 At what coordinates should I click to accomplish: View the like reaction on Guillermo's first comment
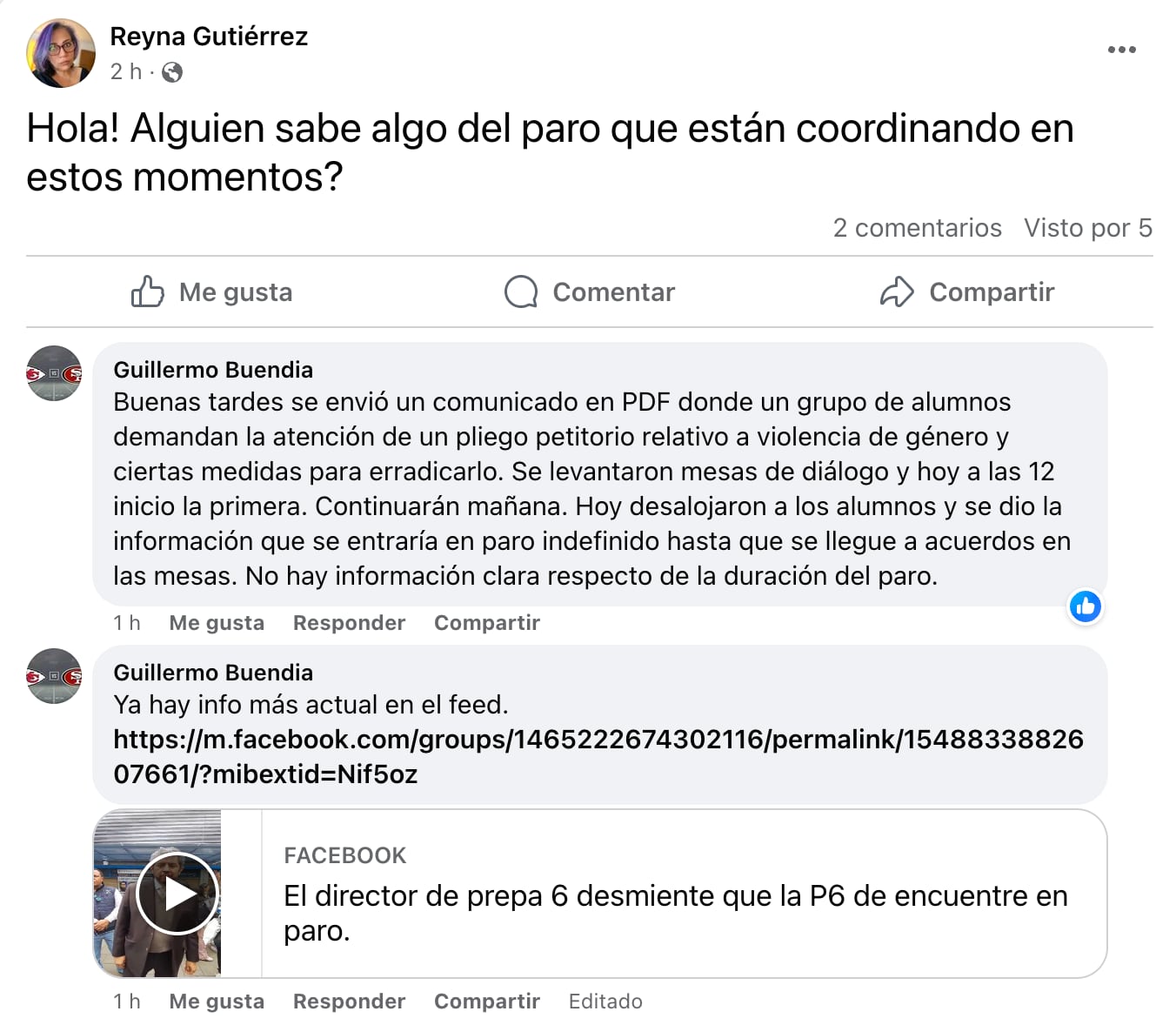(x=1085, y=606)
